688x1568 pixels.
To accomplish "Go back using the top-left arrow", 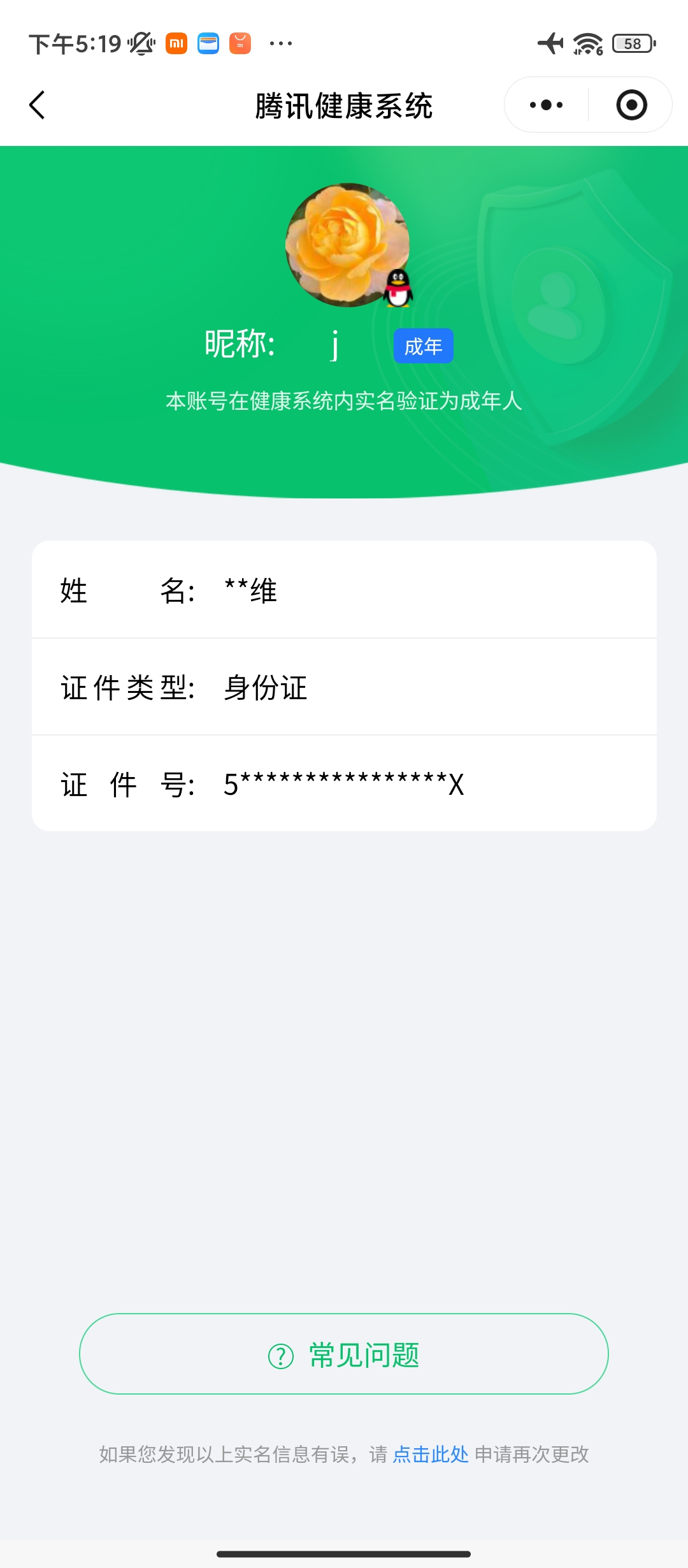I will coord(37,105).
